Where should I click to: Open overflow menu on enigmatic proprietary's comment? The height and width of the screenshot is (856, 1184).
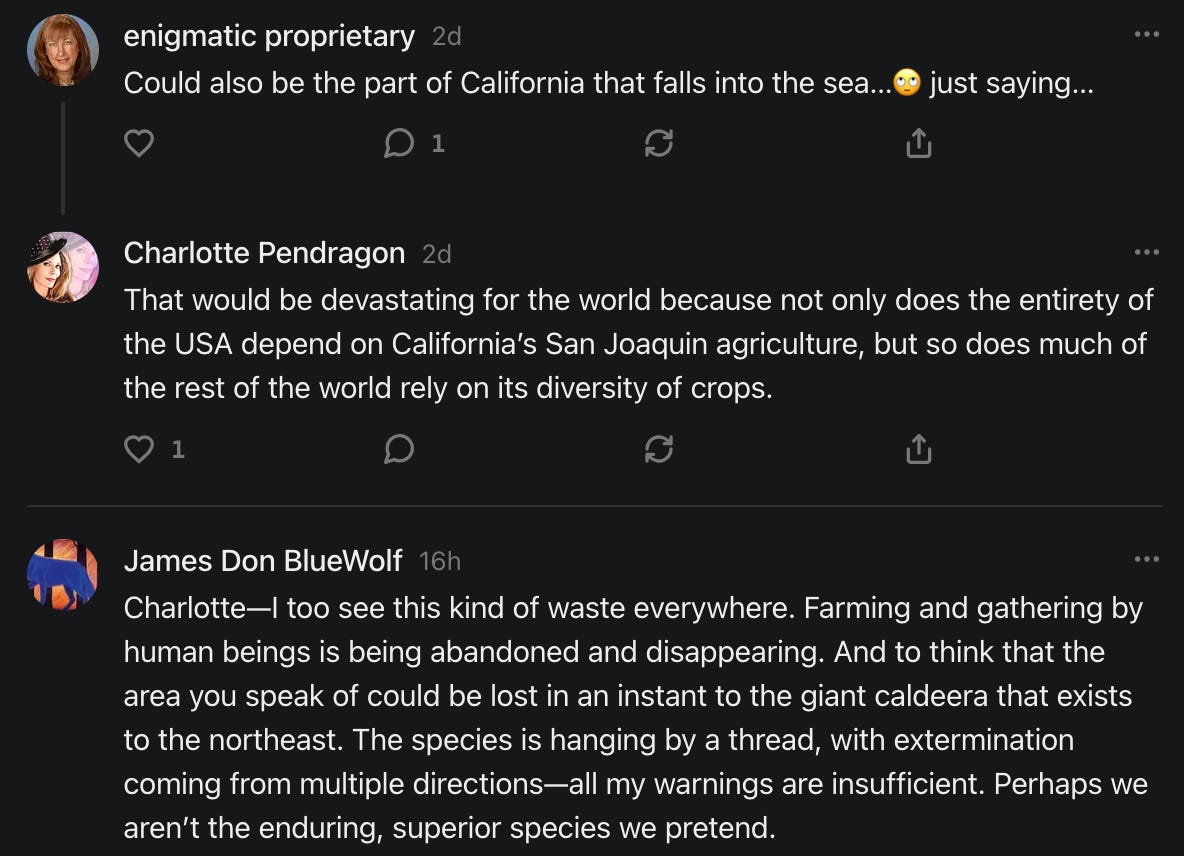(1146, 35)
